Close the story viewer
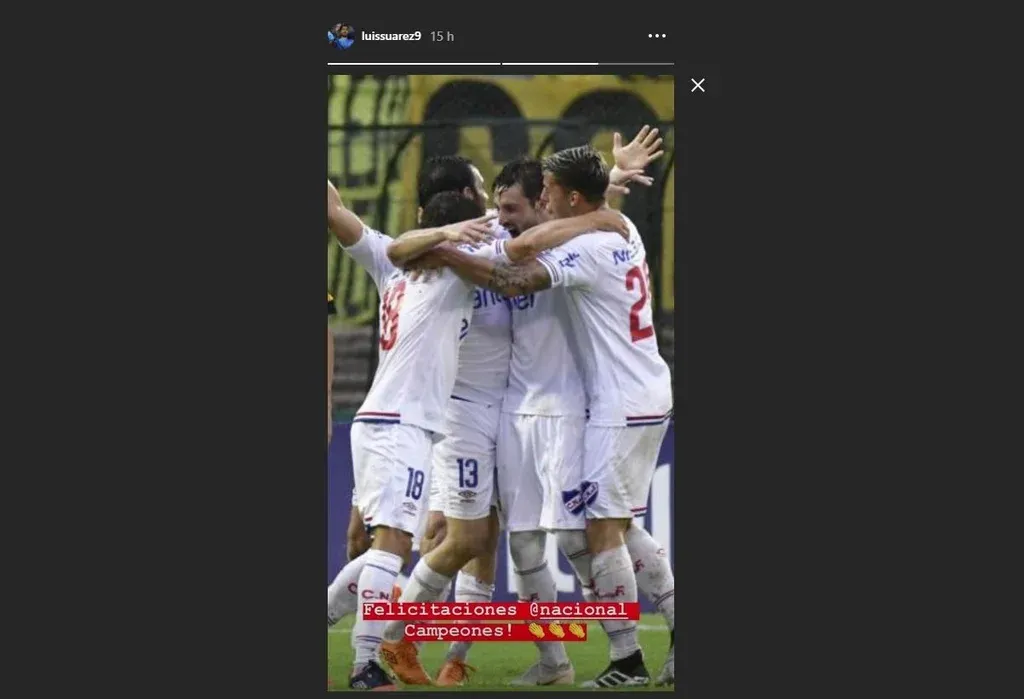The height and width of the screenshot is (699, 1024). tap(698, 86)
